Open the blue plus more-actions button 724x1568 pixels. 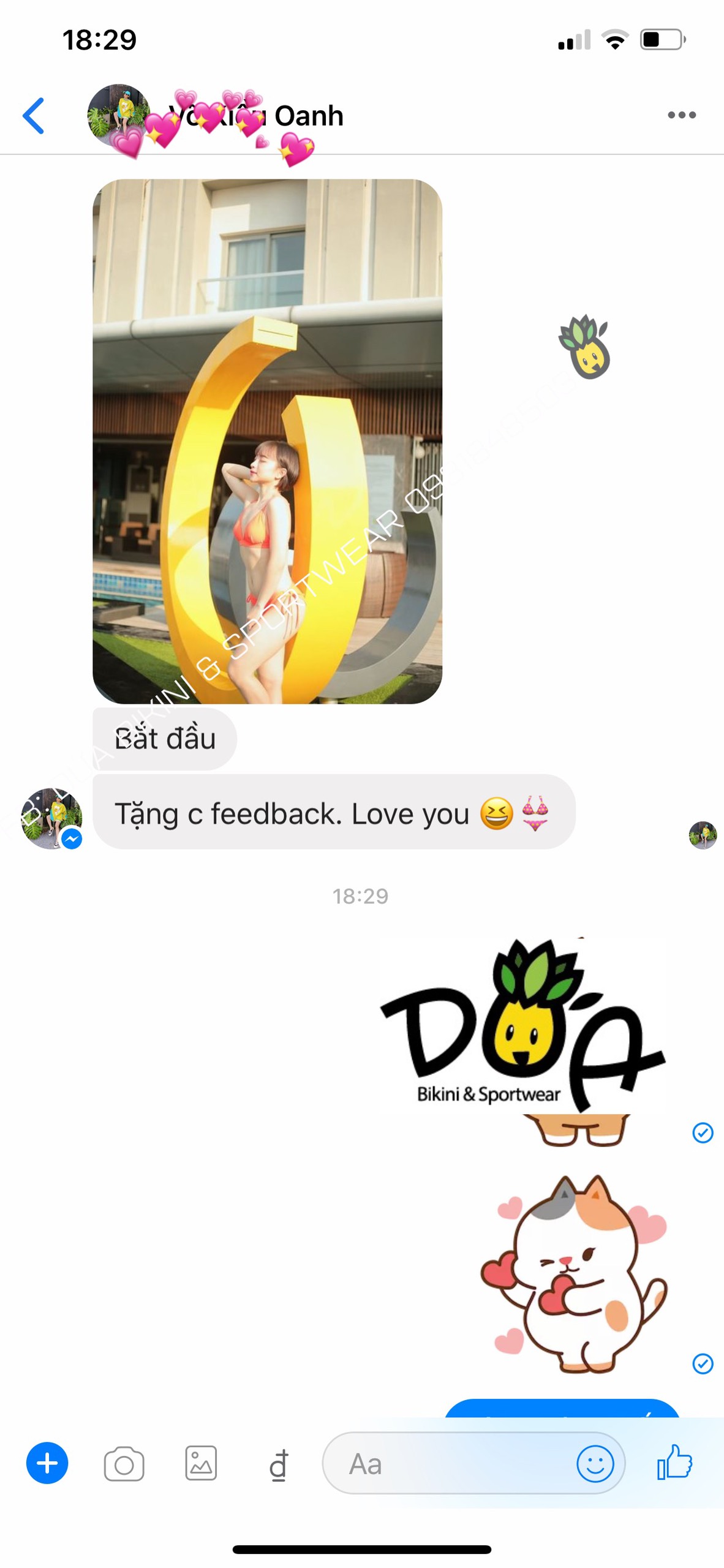click(47, 1463)
